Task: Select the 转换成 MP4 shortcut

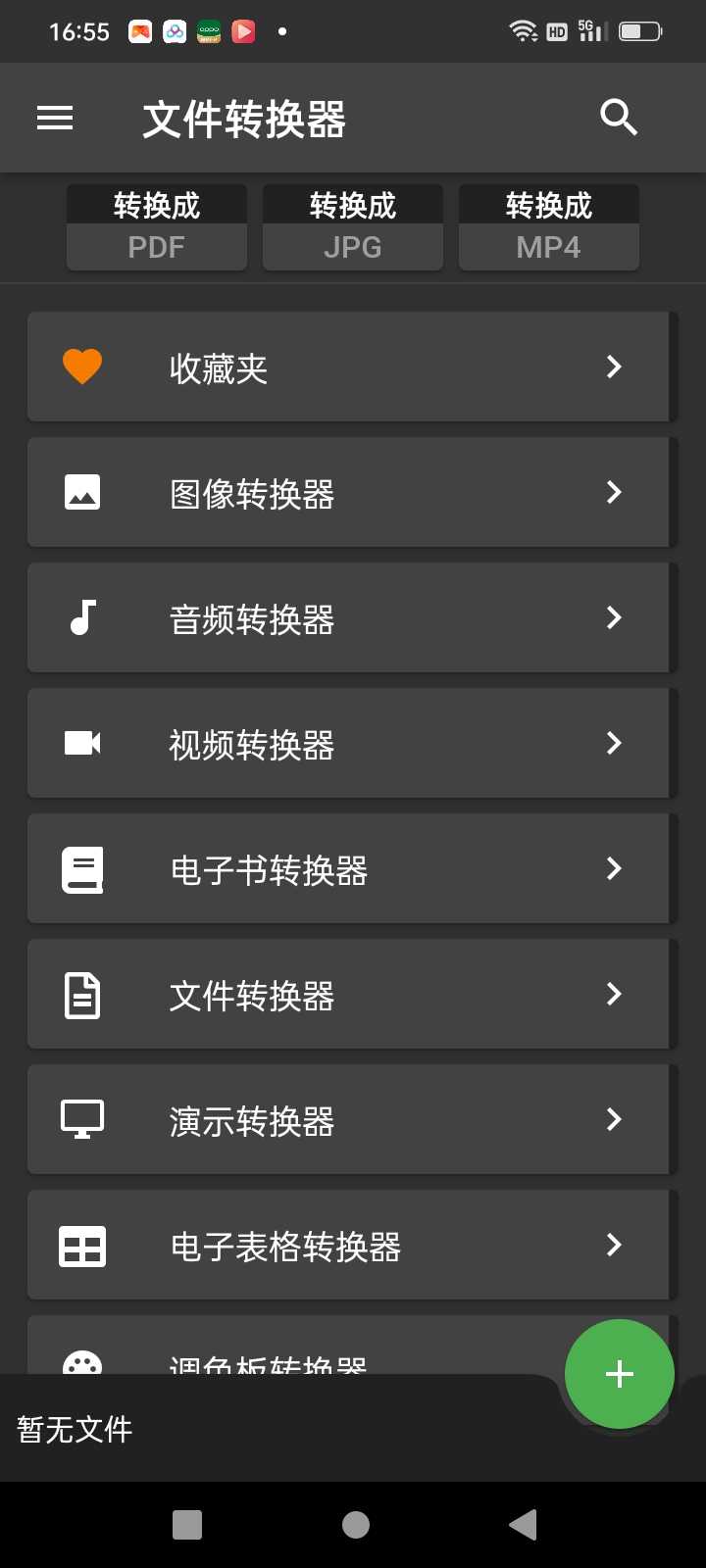Action: click(x=549, y=227)
